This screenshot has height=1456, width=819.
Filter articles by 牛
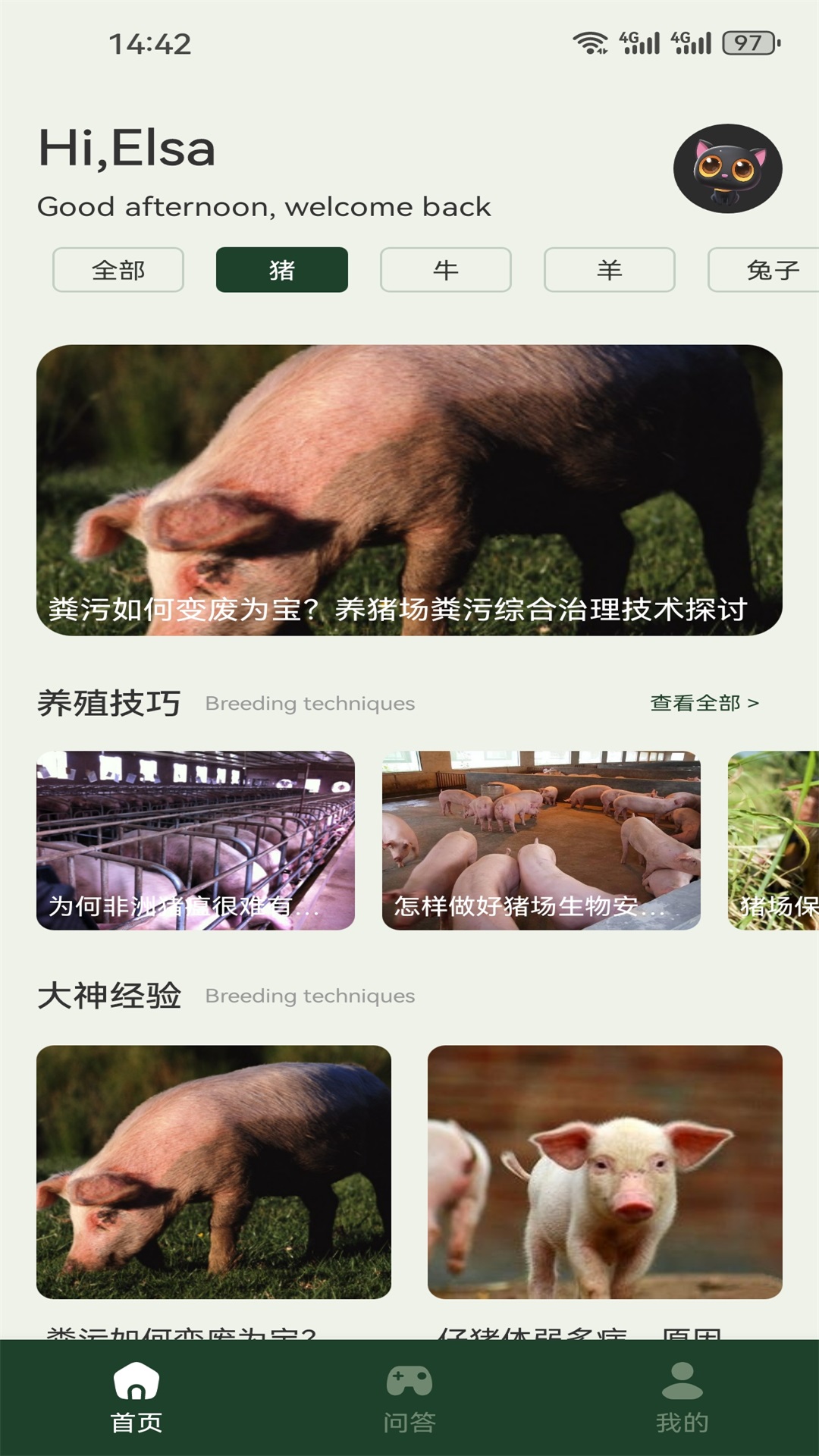coord(446,270)
